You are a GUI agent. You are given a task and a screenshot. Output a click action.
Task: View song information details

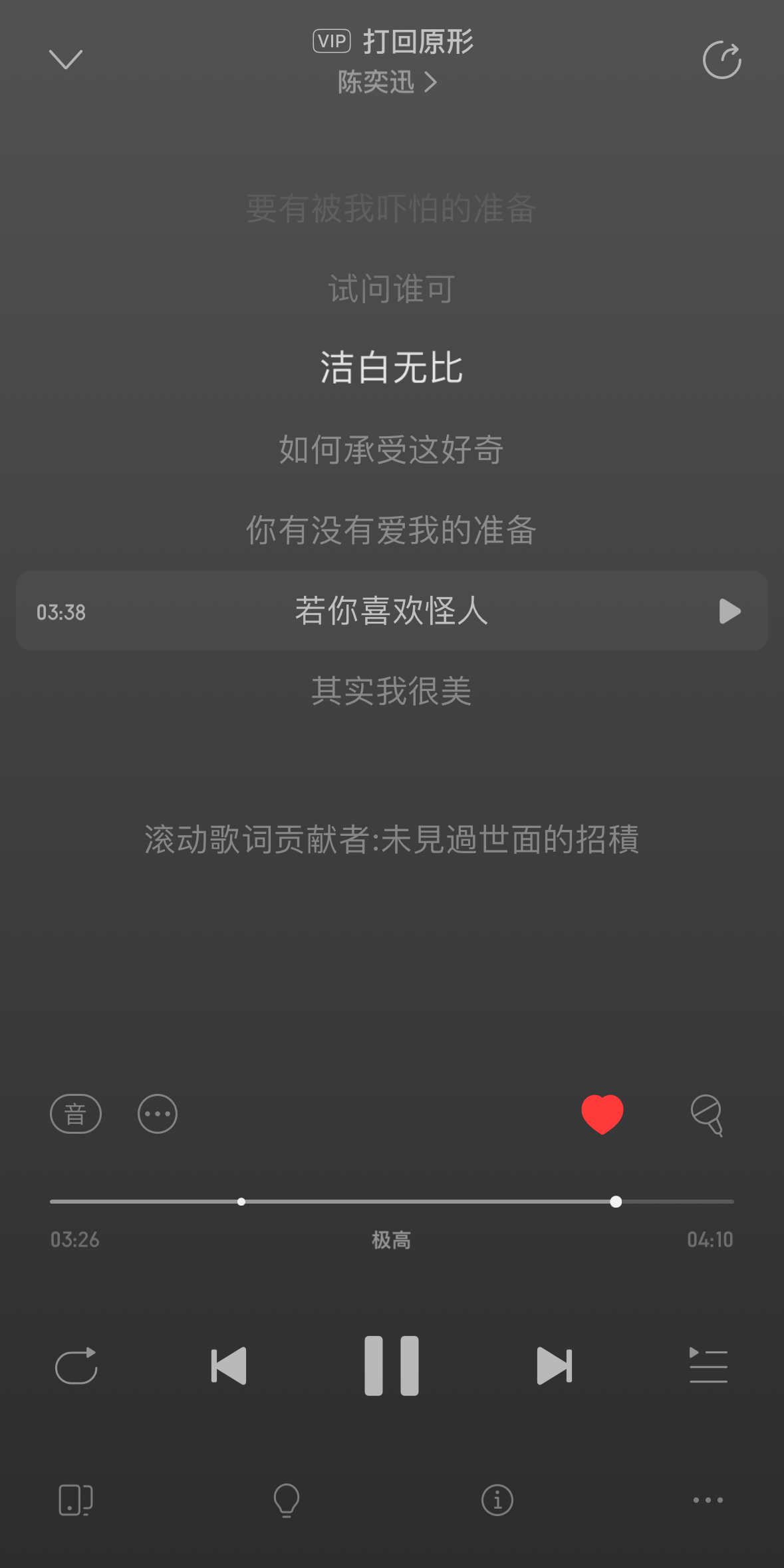click(x=497, y=1500)
